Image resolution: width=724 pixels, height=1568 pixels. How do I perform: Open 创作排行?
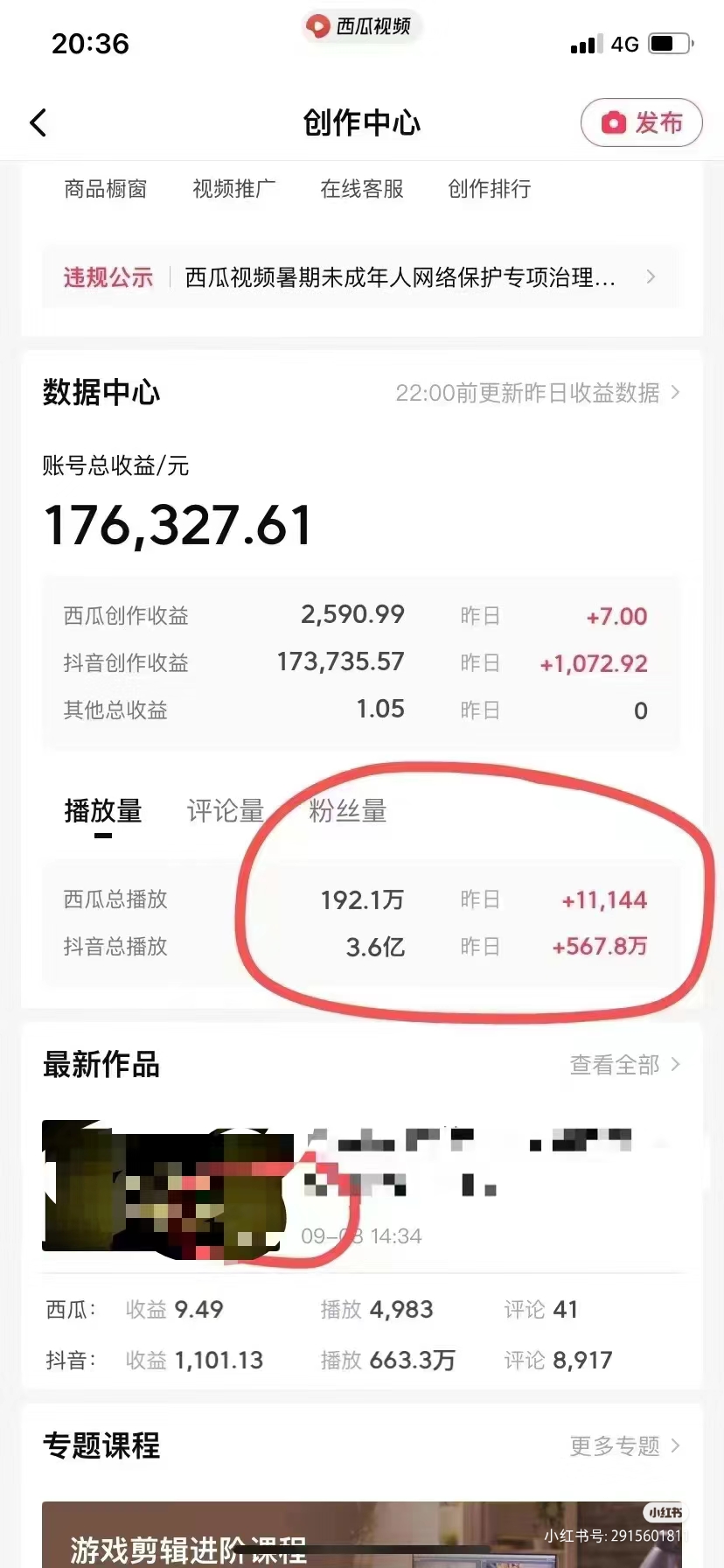tap(489, 189)
